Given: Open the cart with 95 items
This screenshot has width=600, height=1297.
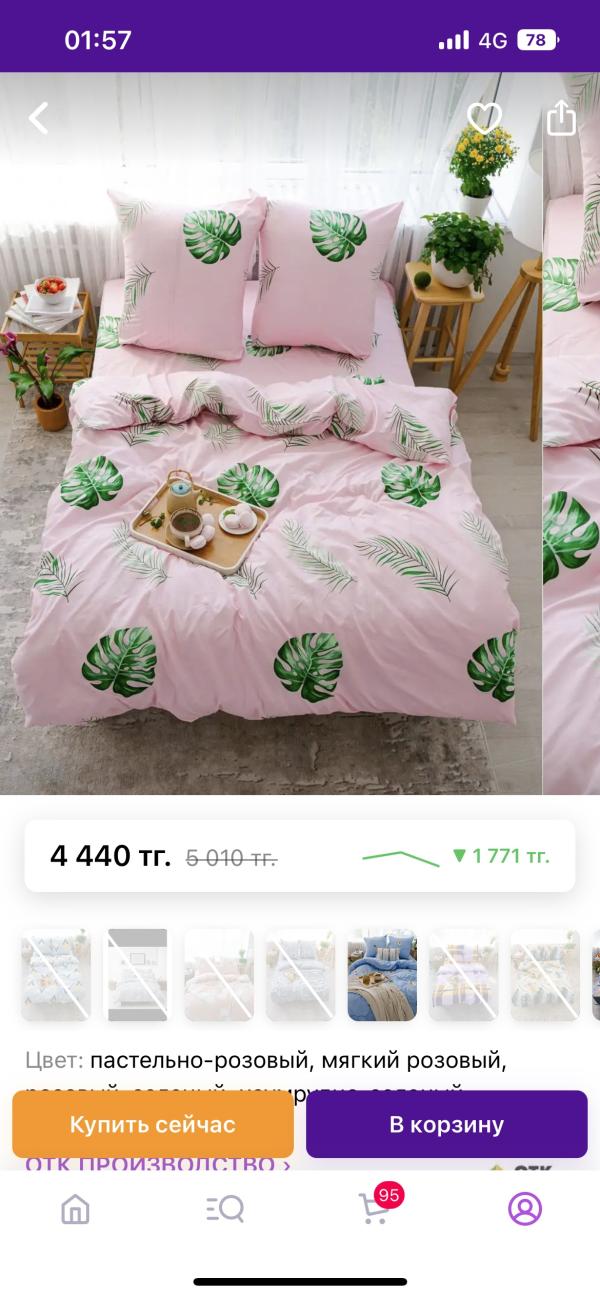Looking at the screenshot, I should click(375, 1209).
